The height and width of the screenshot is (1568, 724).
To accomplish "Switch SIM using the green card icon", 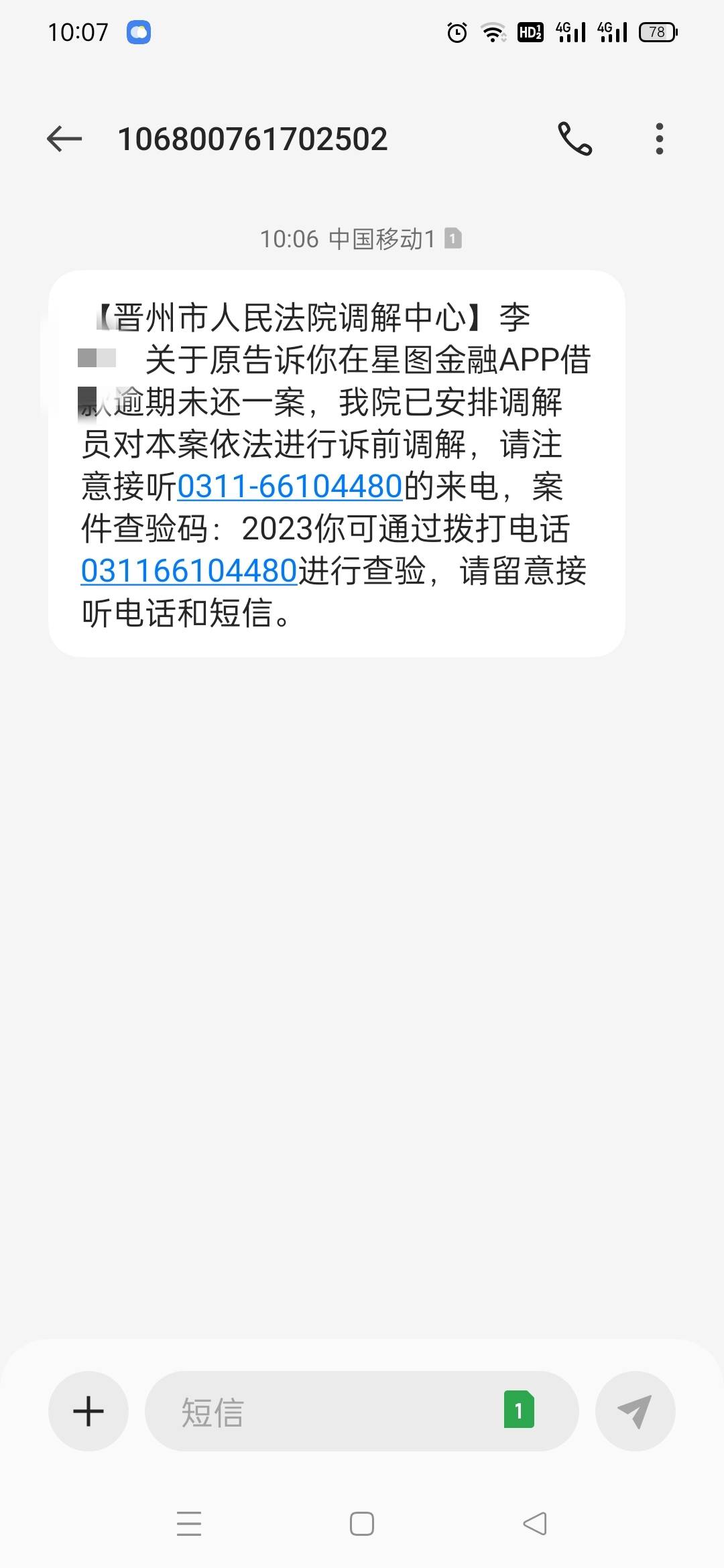I will [x=519, y=1410].
